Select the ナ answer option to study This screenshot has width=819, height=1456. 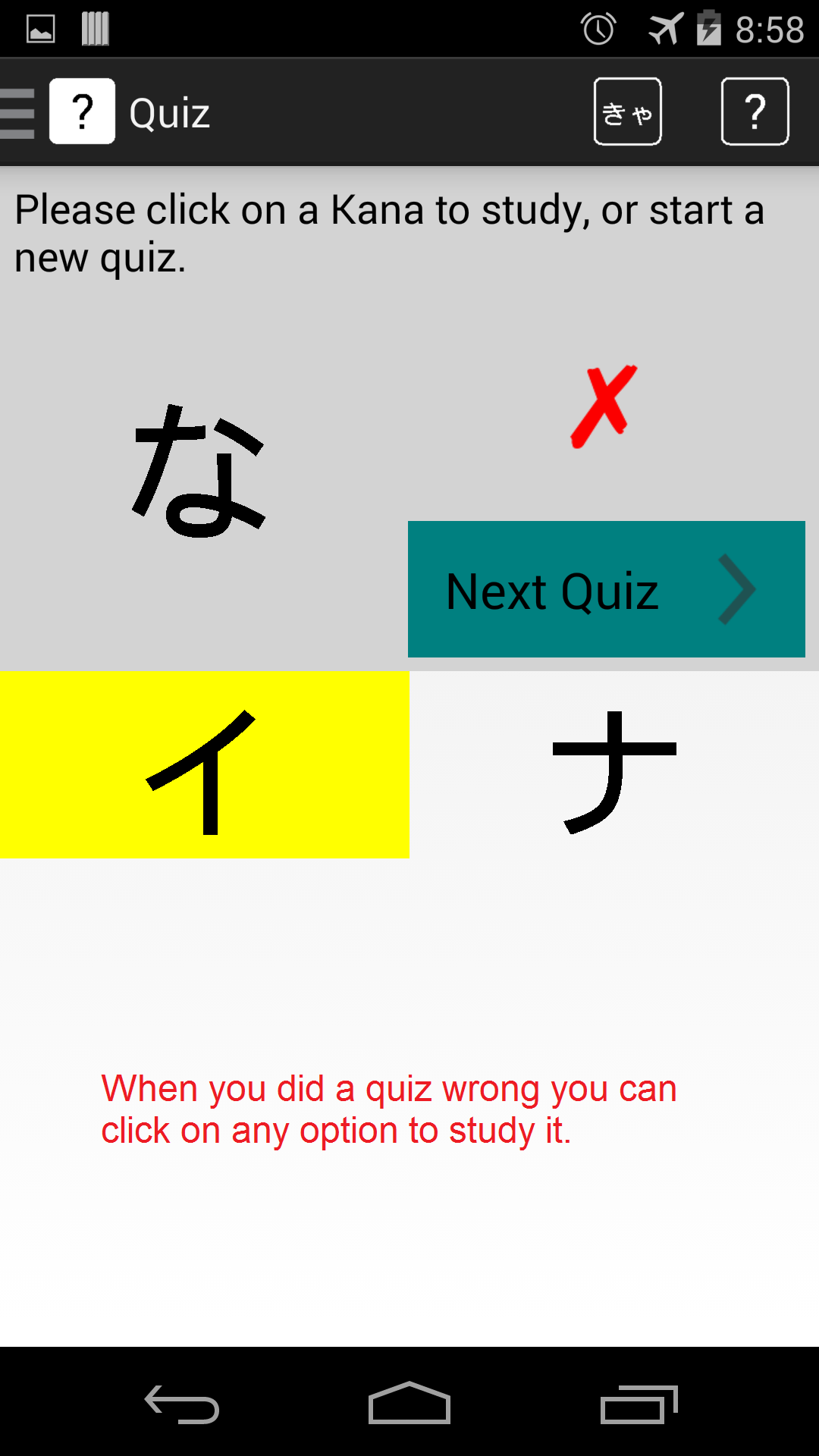click(x=614, y=762)
